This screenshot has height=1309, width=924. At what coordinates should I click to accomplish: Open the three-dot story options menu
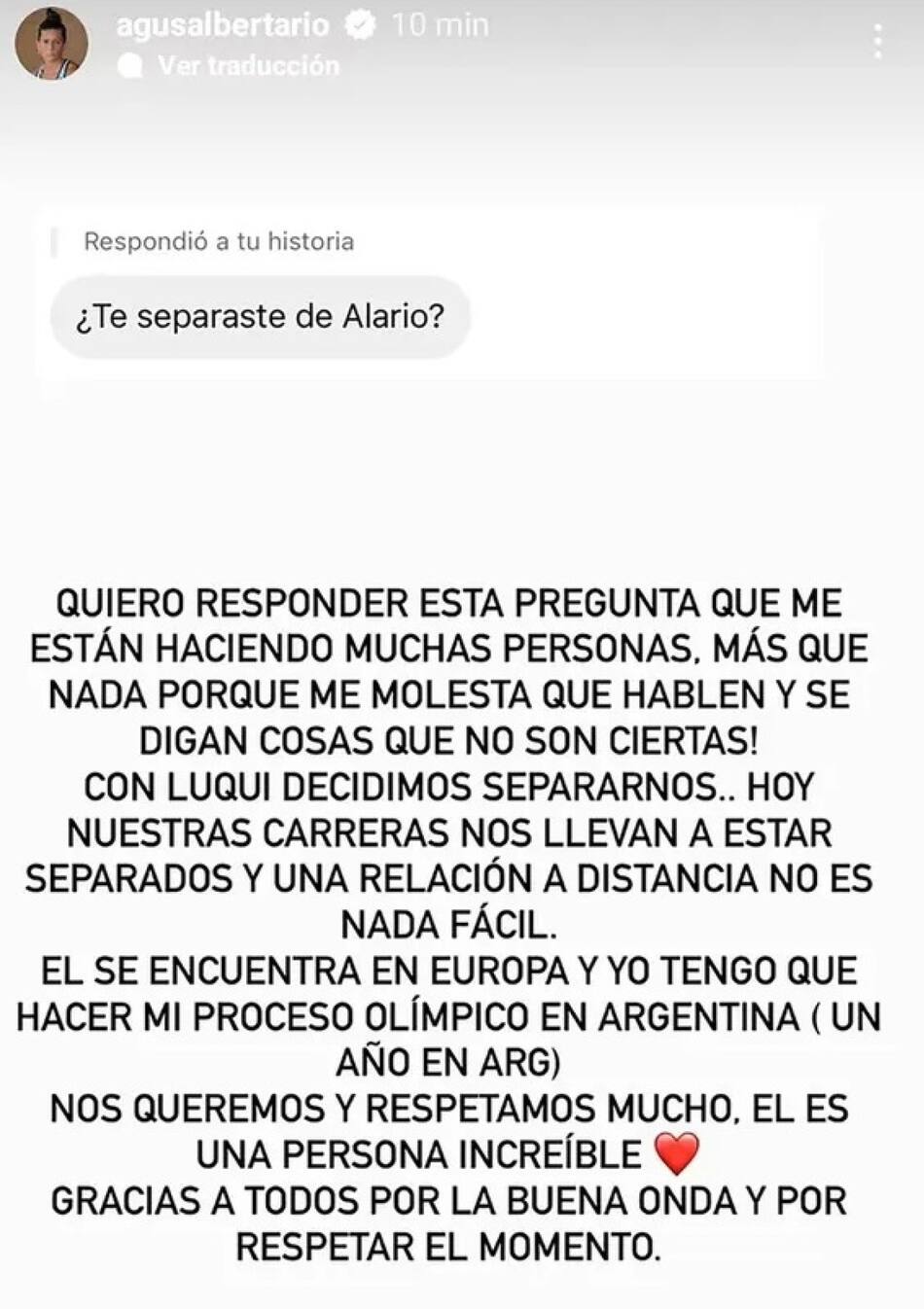coord(877,42)
